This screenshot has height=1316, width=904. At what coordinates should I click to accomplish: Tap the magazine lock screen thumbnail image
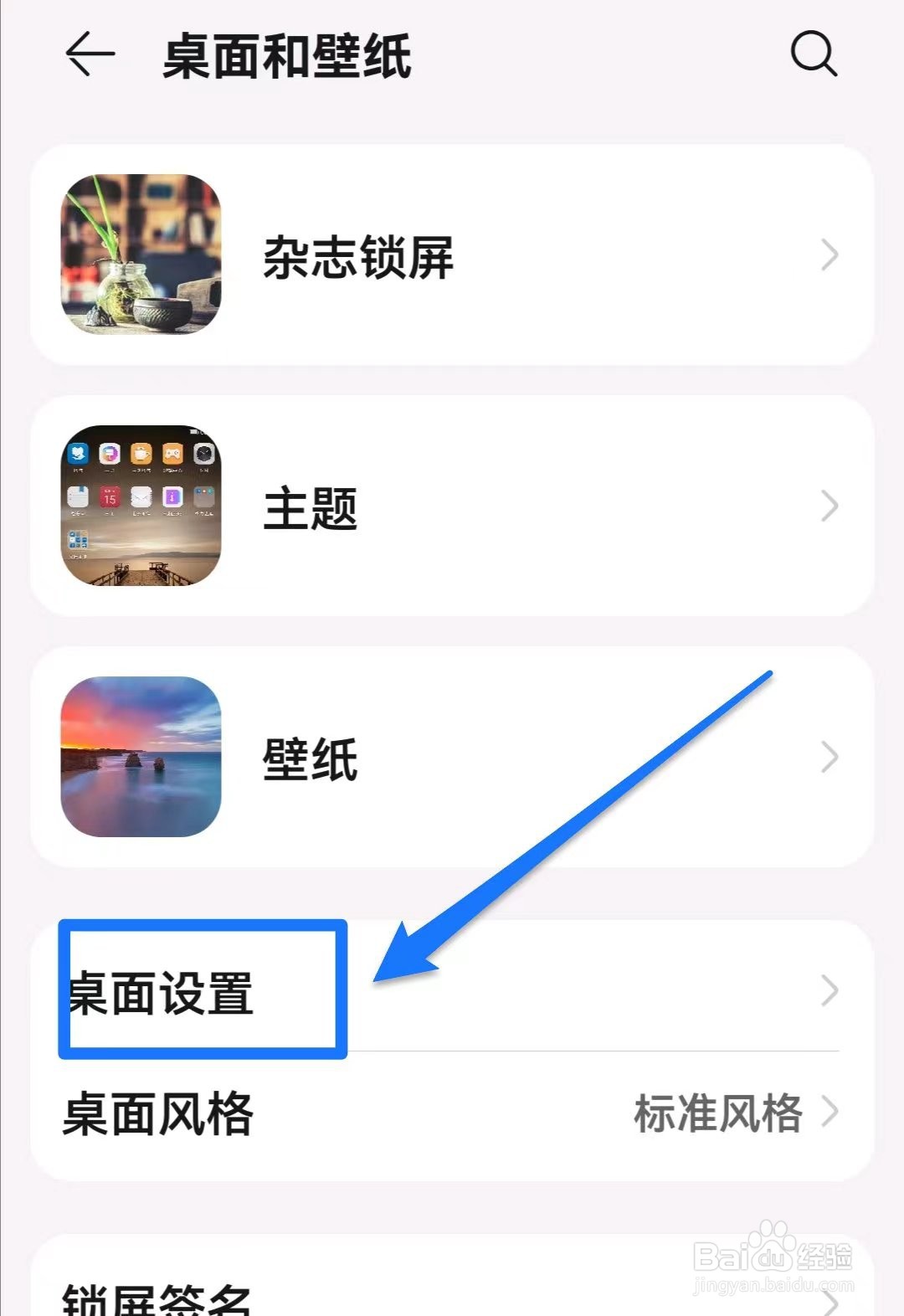click(x=140, y=253)
